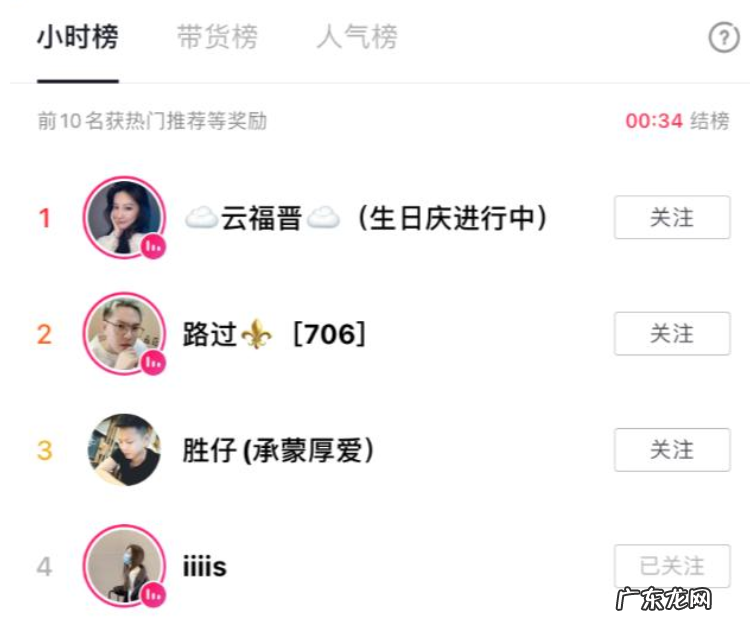This screenshot has height=628, width=750.
Task: Open the help question mark icon
Action: [723, 38]
